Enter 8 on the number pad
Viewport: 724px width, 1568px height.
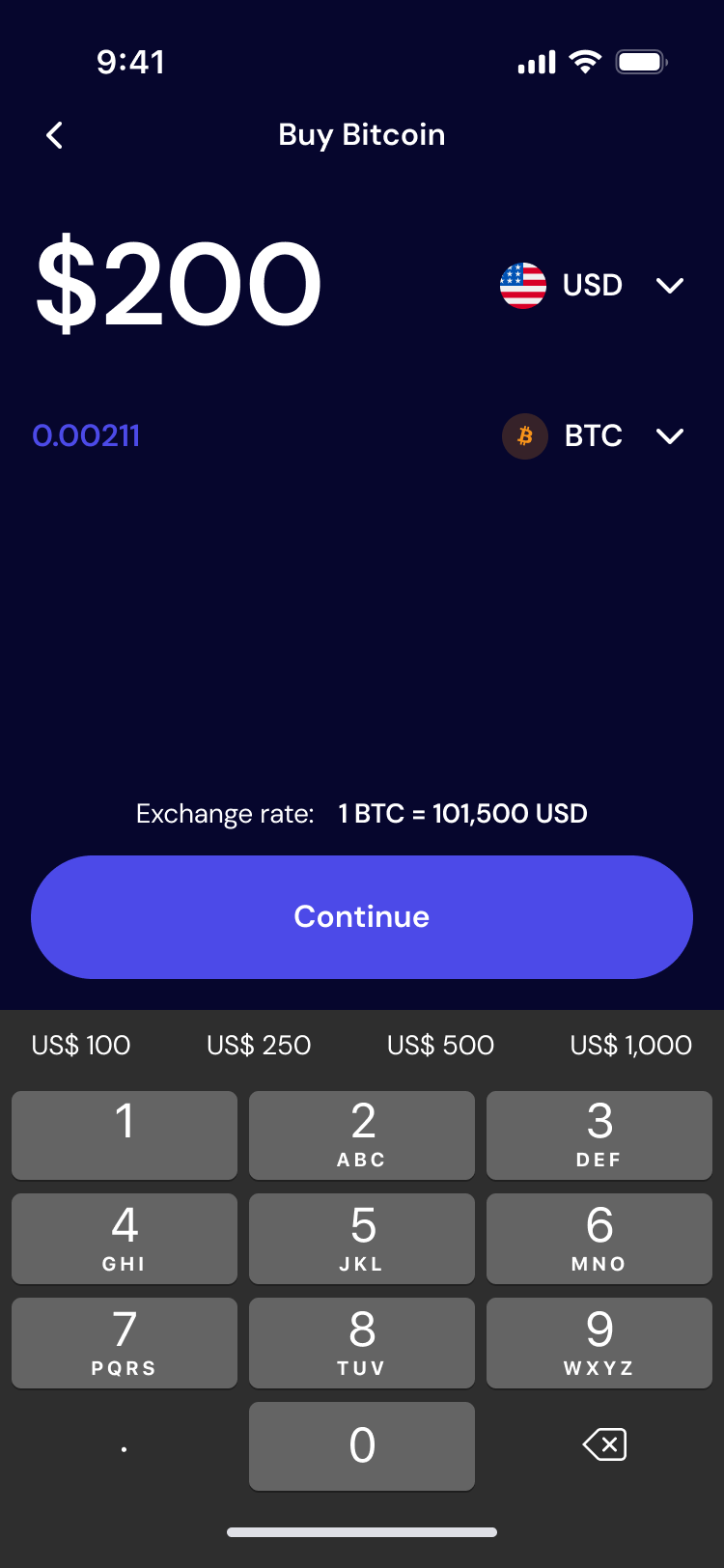tap(362, 1343)
